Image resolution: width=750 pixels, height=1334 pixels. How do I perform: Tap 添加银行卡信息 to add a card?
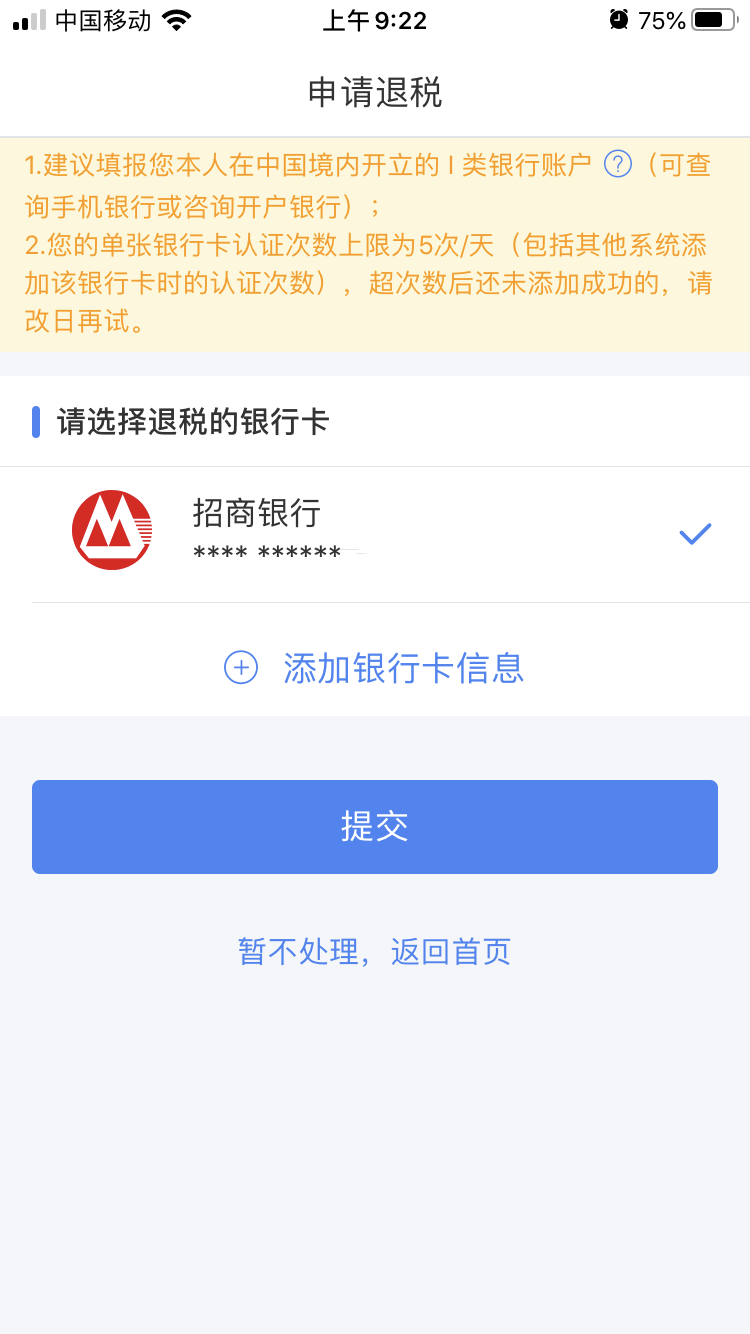click(375, 667)
